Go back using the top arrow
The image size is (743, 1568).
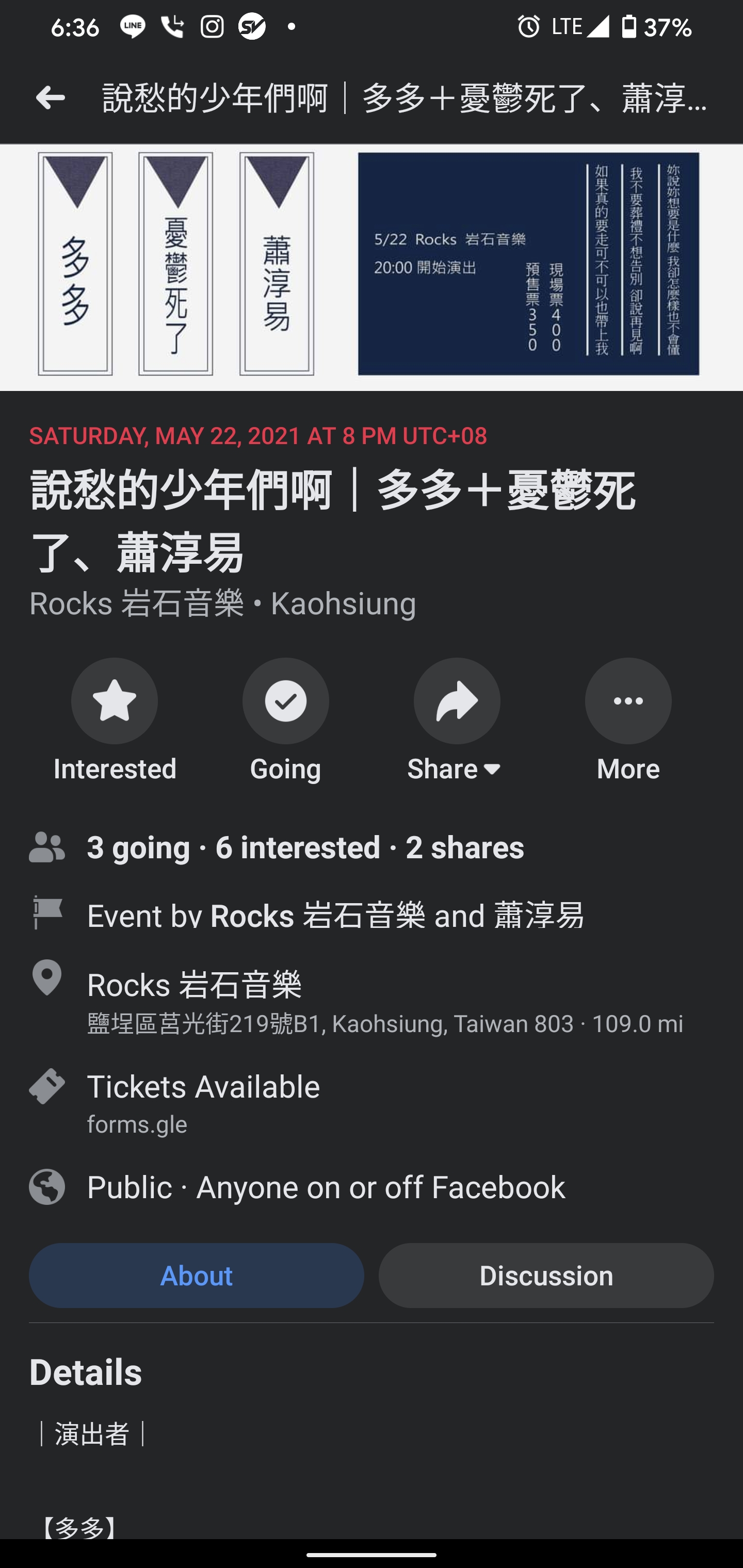pos(50,98)
